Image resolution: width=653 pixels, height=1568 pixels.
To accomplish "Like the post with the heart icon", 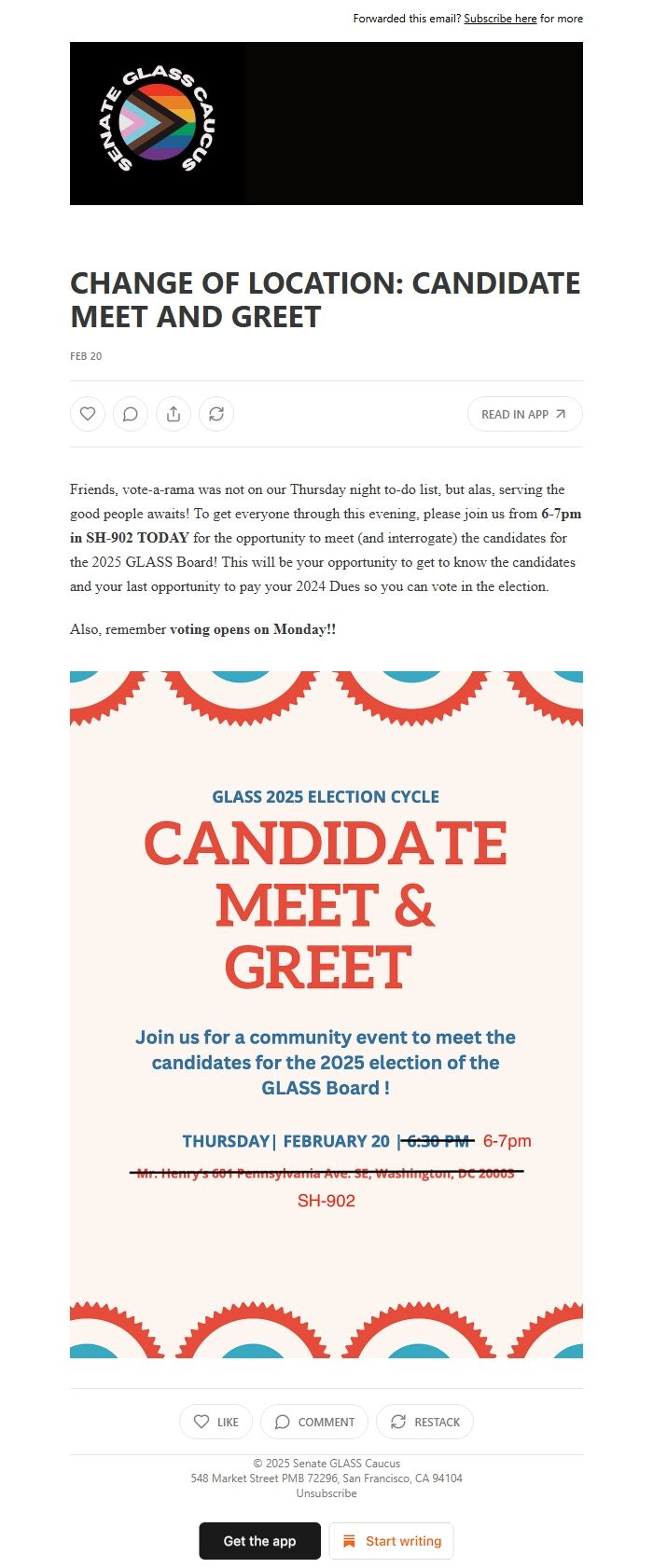I will pos(88,414).
